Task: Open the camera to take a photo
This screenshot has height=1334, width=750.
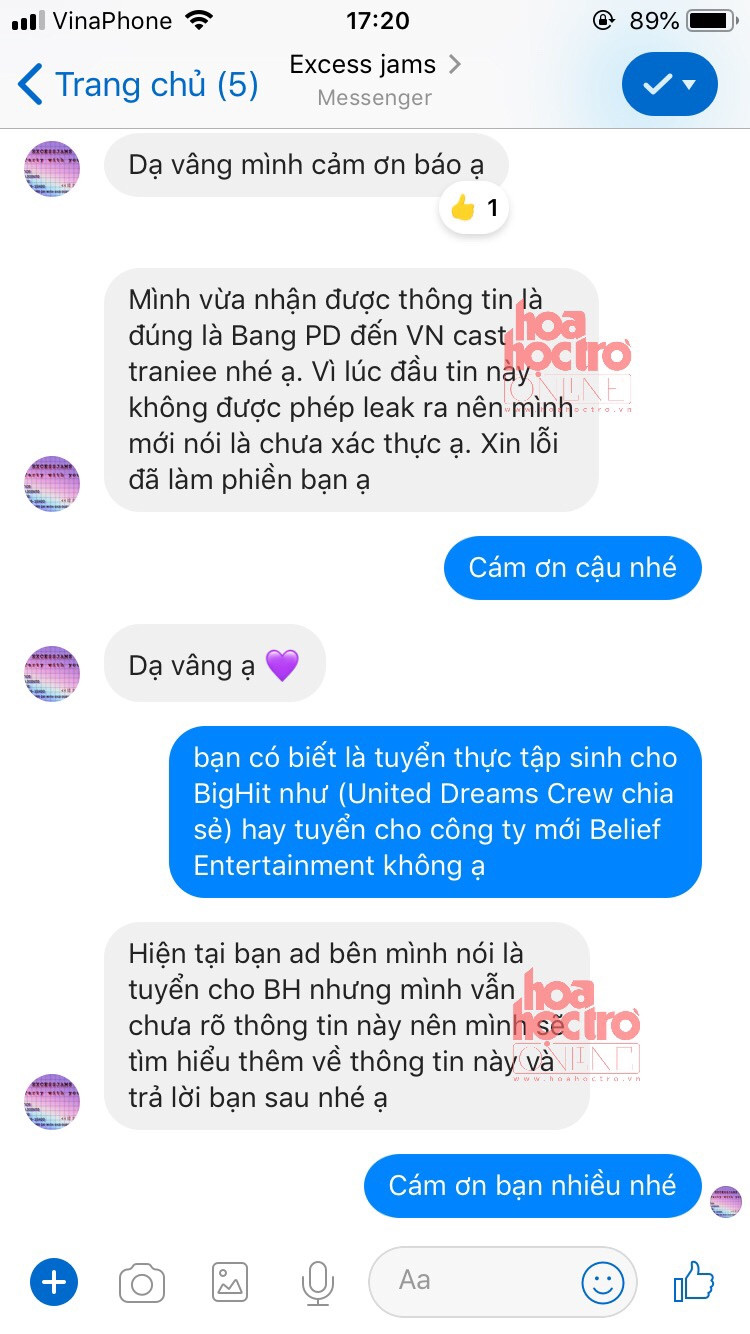Action: click(x=142, y=1282)
